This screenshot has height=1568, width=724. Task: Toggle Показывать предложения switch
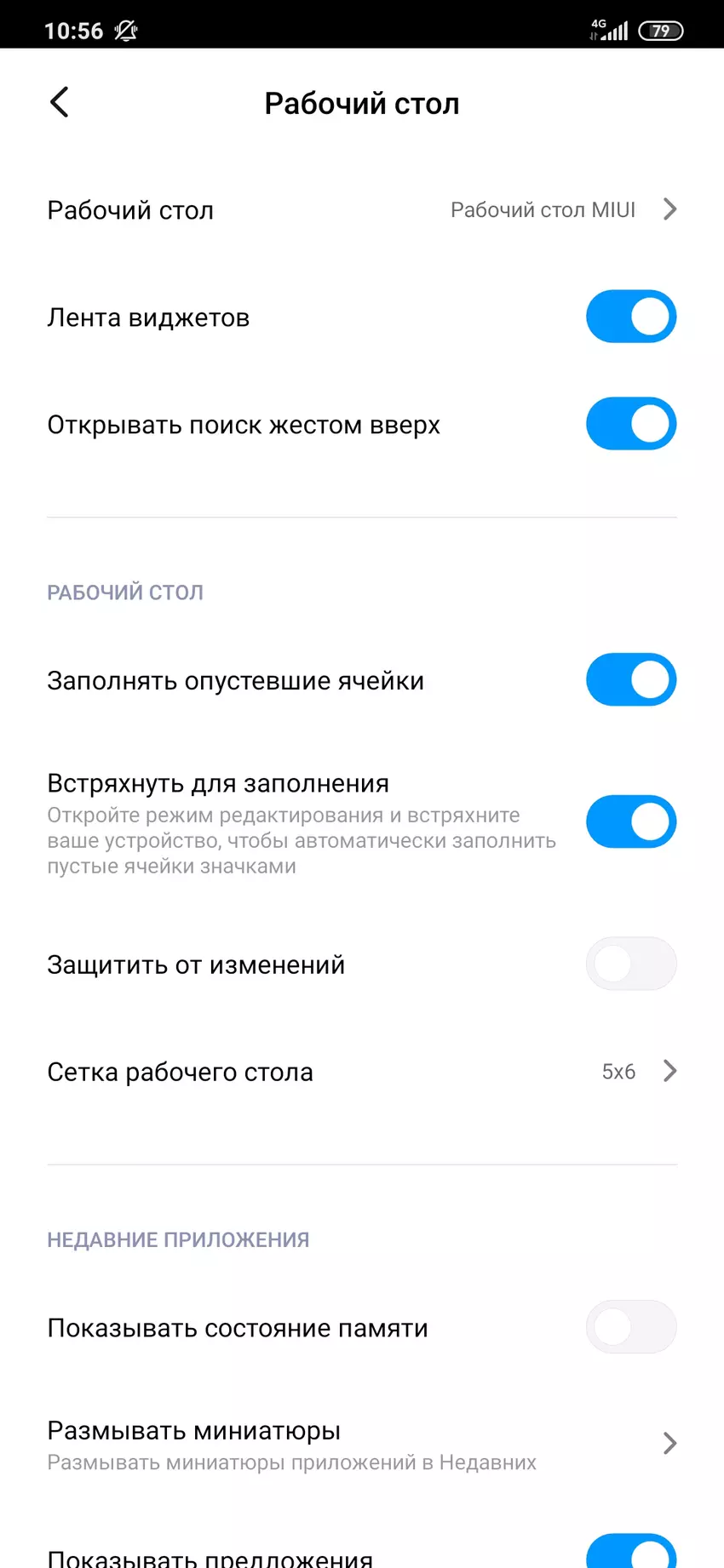pos(630,1554)
